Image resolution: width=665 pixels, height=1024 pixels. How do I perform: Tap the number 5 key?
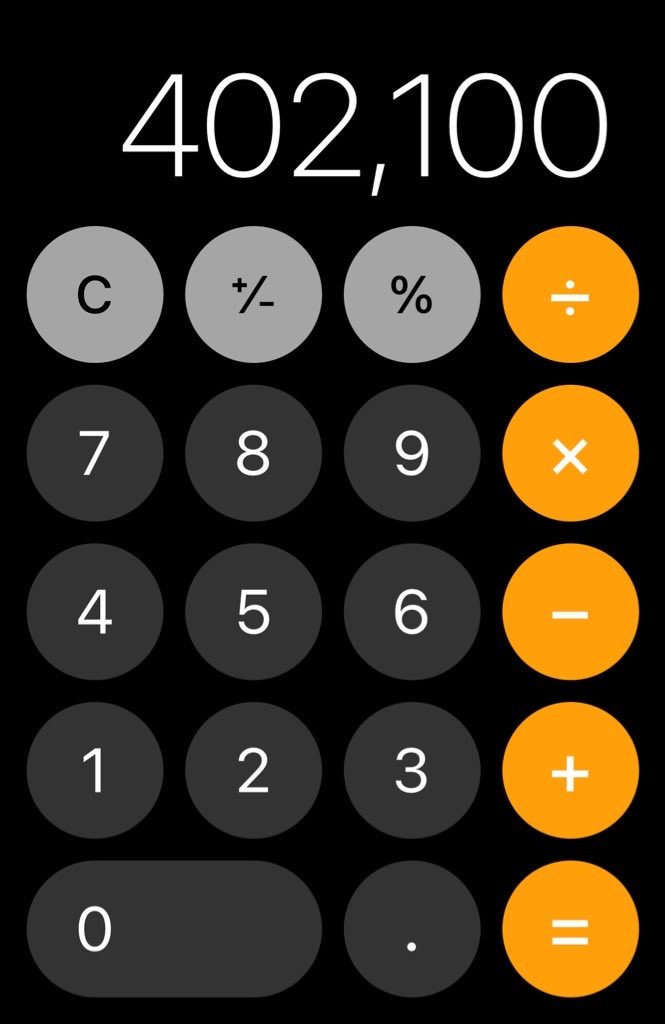253,612
